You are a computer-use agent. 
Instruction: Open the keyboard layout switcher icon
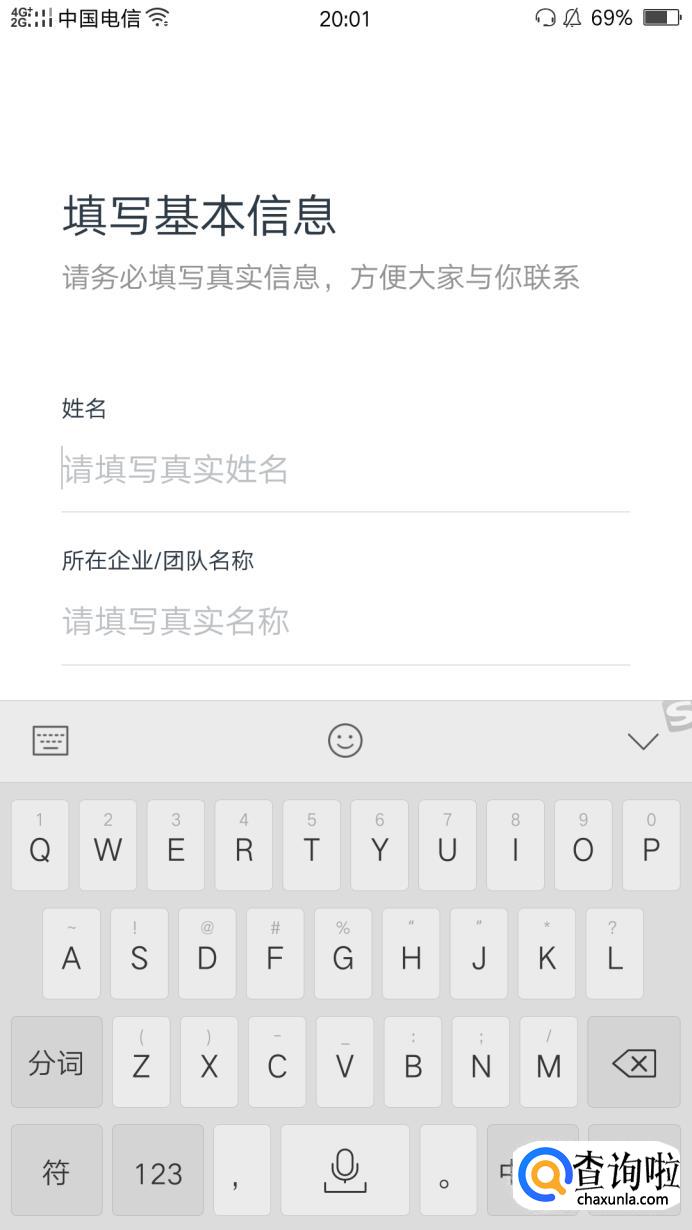tap(51, 741)
